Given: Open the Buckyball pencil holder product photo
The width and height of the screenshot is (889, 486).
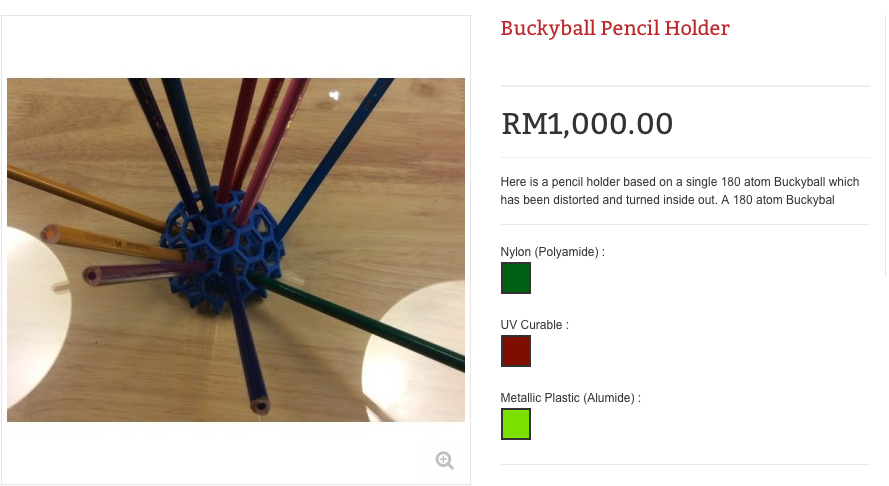Looking at the screenshot, I should 236,250.
